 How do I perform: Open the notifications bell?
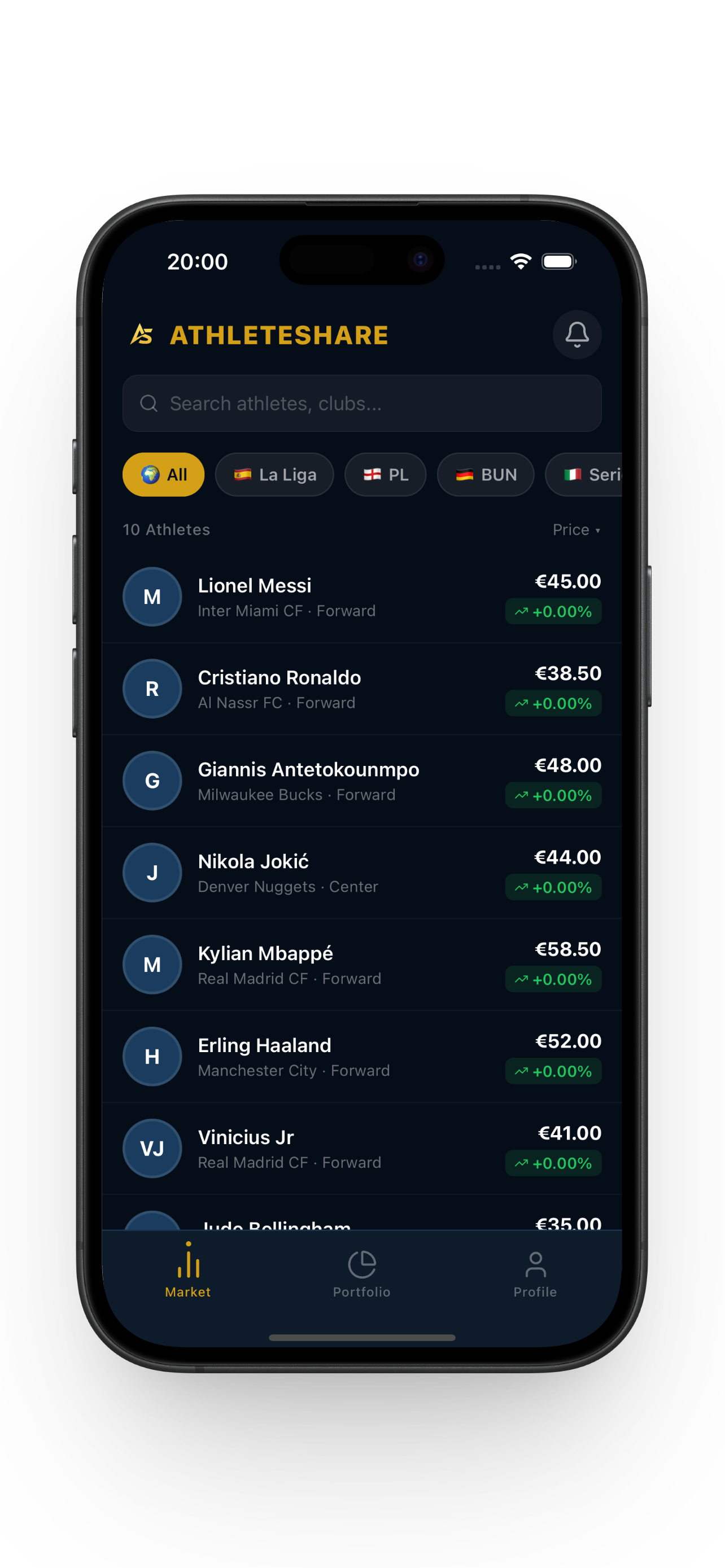(x=576, y=334)
